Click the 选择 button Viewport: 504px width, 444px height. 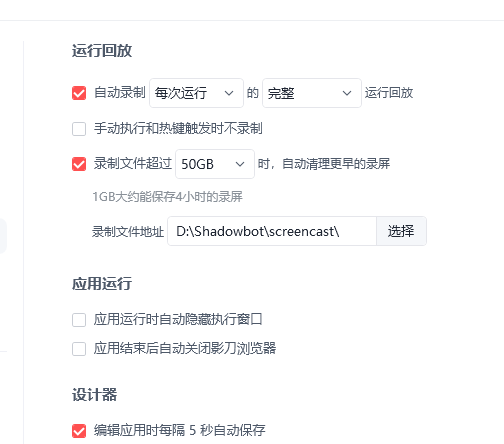[401, 231]
